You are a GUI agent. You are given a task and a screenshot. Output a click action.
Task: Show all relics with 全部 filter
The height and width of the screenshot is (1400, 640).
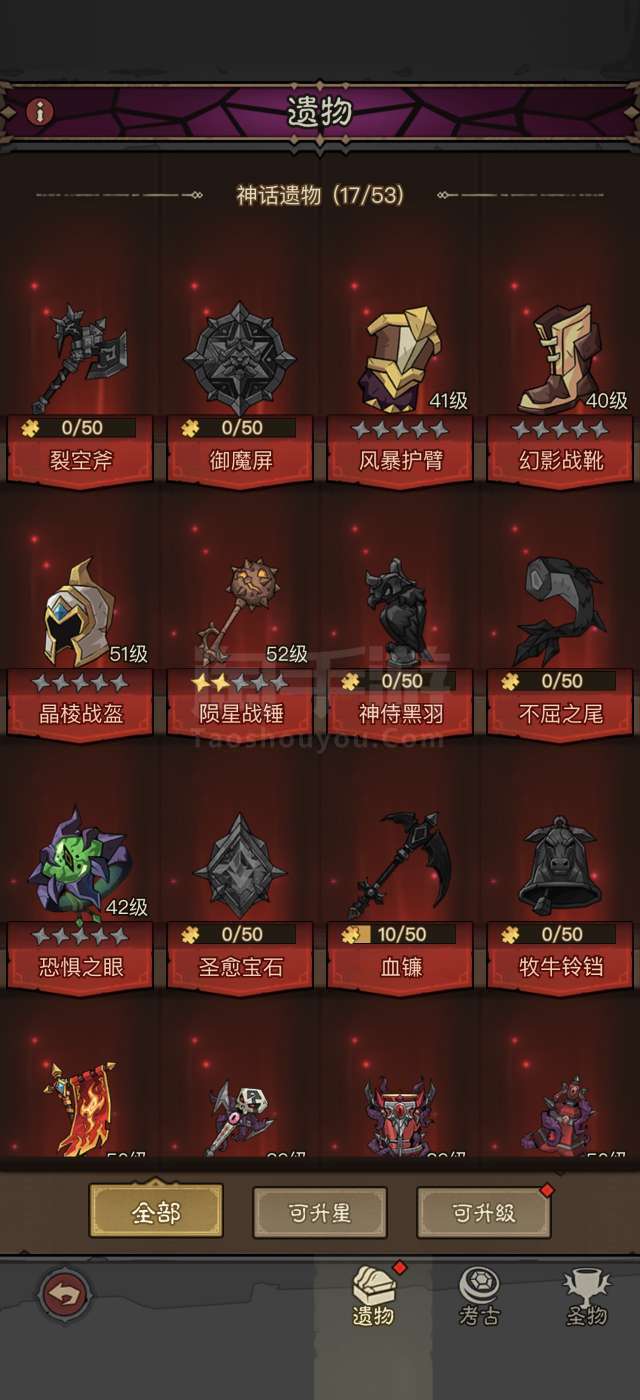(x=156, y=1212)
